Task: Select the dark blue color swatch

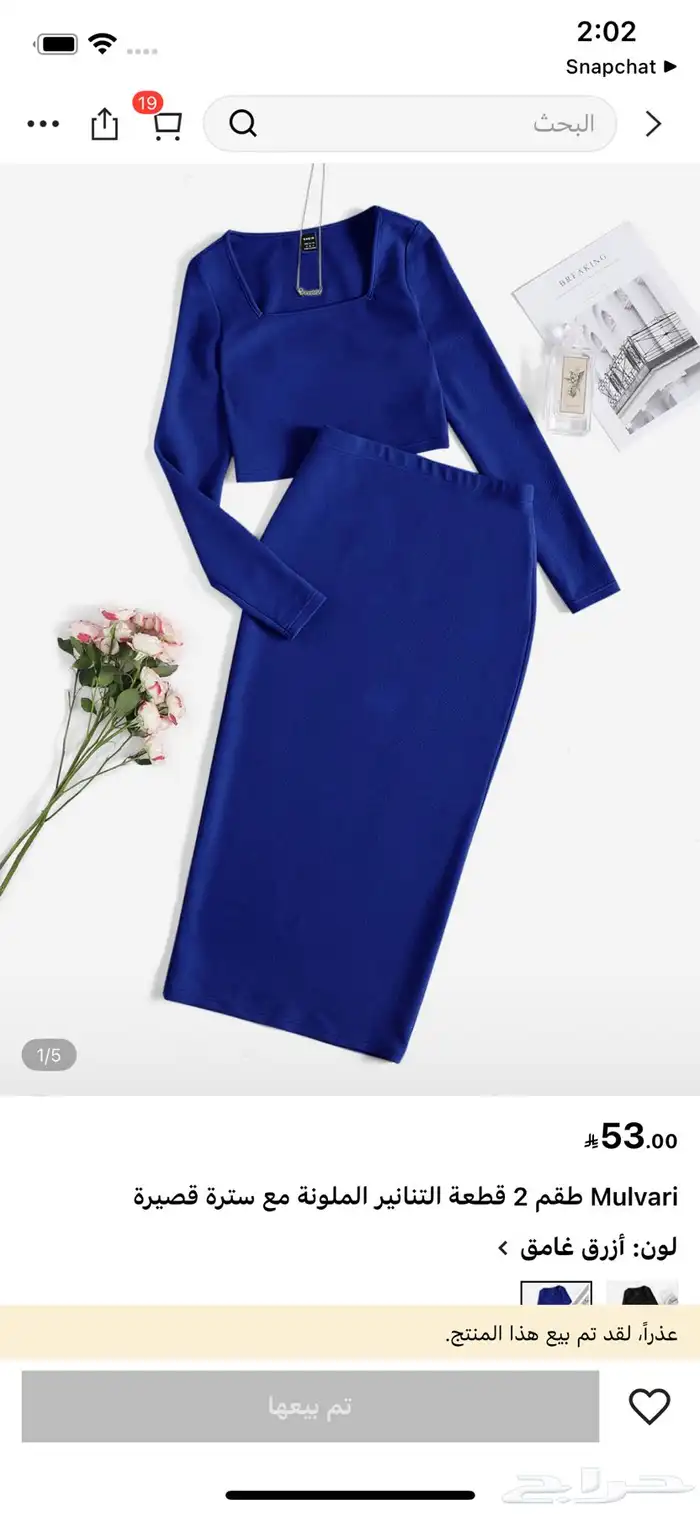Action: 556,1293
